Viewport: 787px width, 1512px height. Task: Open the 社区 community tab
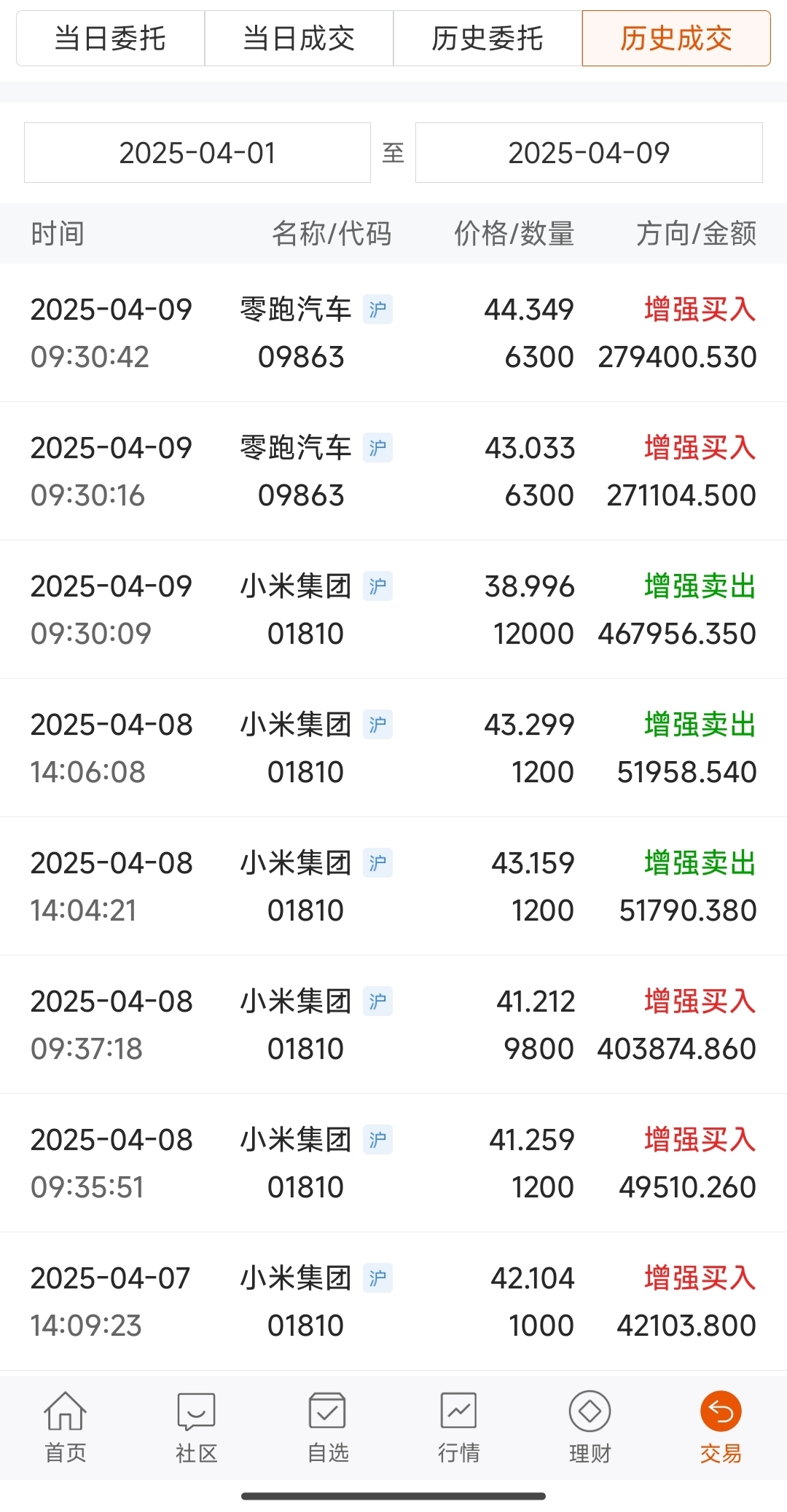click(197, 1426)
